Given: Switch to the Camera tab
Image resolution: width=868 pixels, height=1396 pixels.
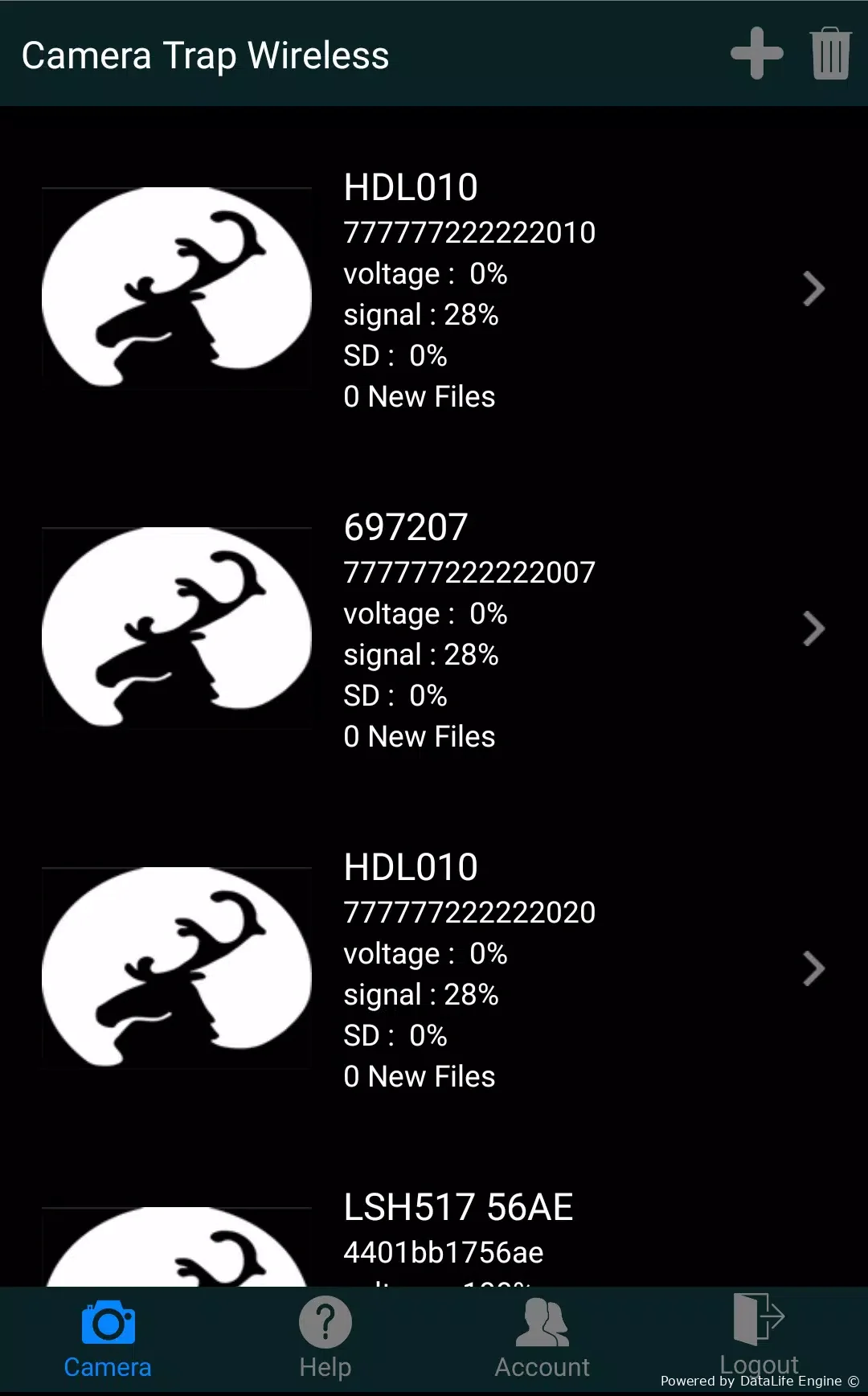Looking at the screenshot, I should coord(108,1341).
